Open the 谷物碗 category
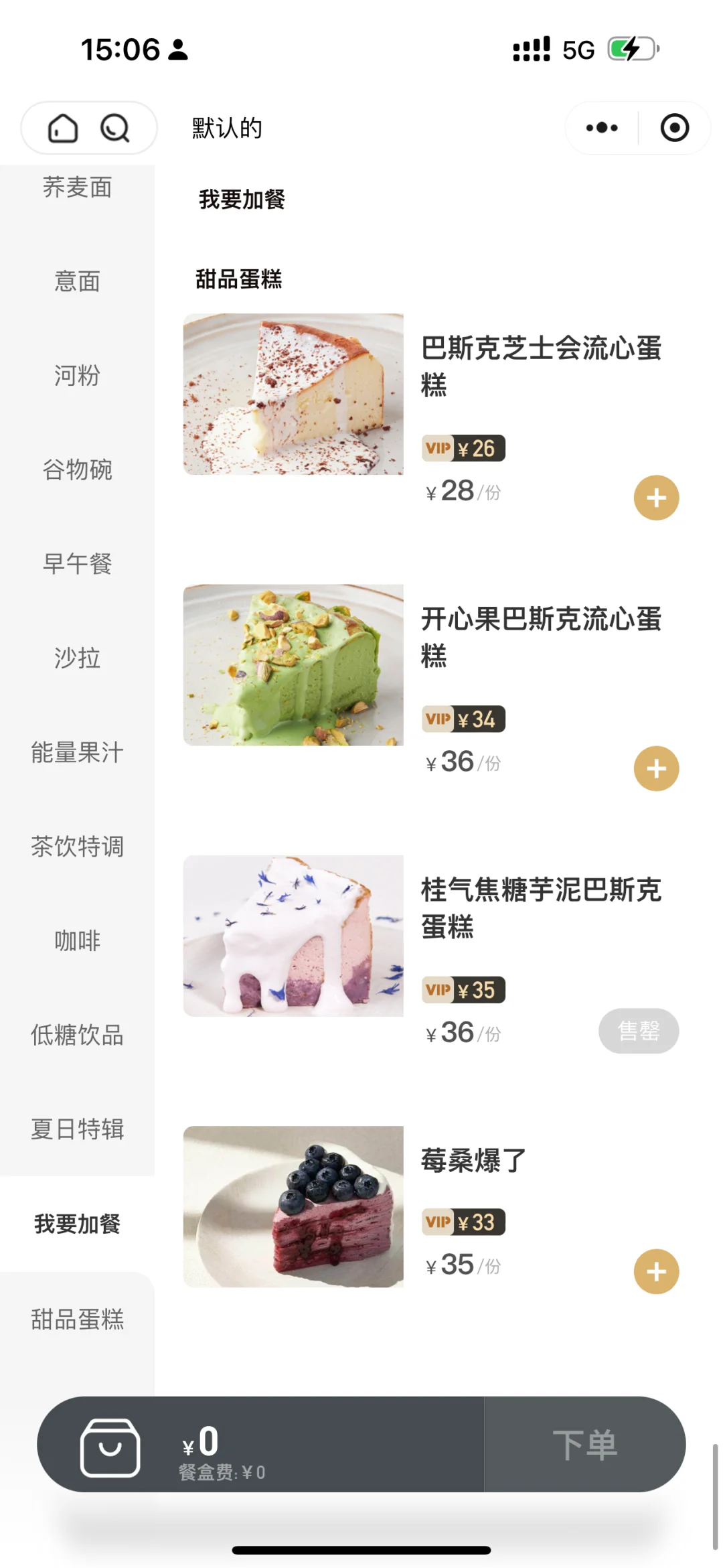Screen dimensions: 723x1568 coord(77,470)
